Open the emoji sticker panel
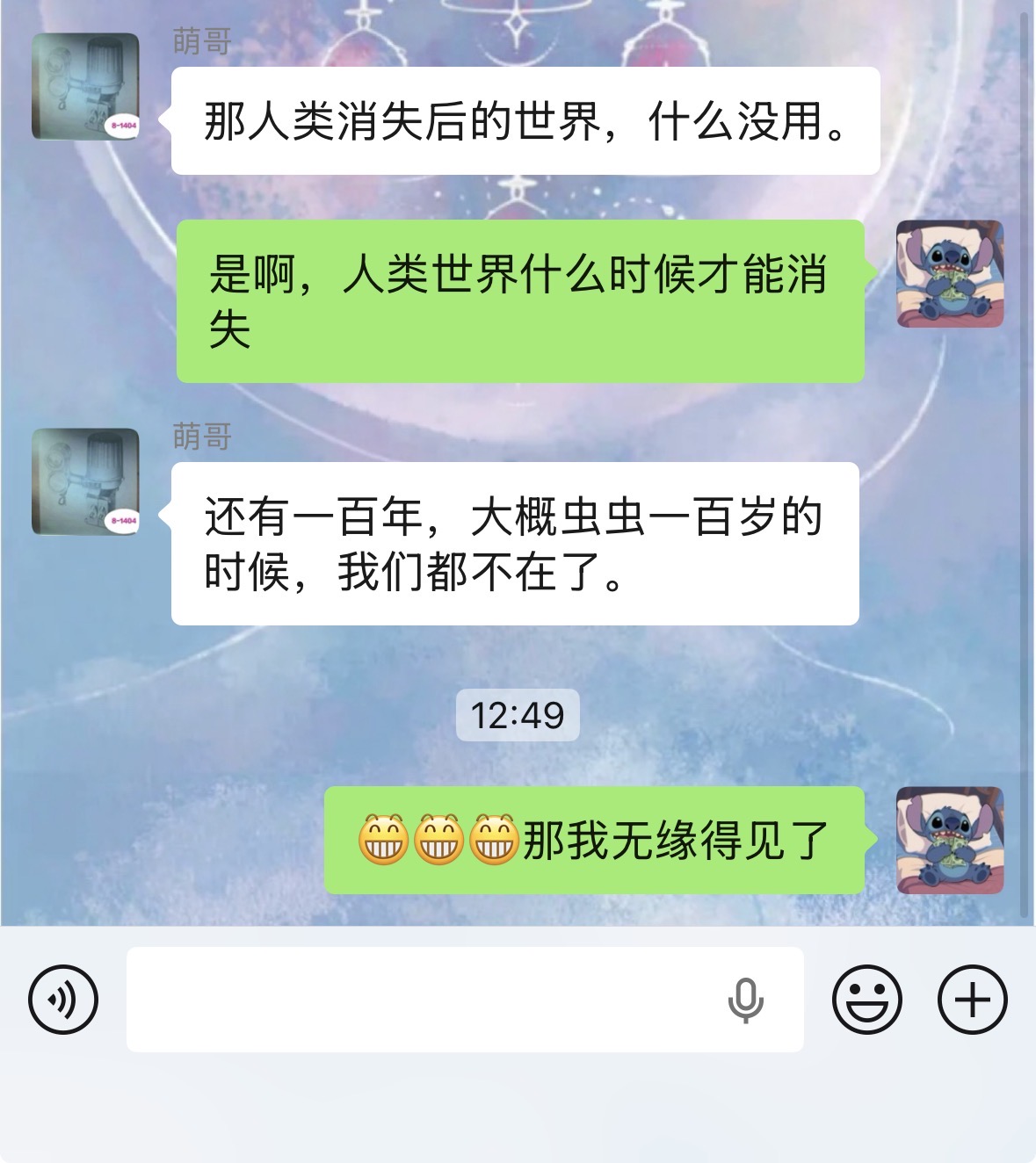The height and width of the screenshot is (1163, 1036). pyautogui.click(x=866, y=999)
